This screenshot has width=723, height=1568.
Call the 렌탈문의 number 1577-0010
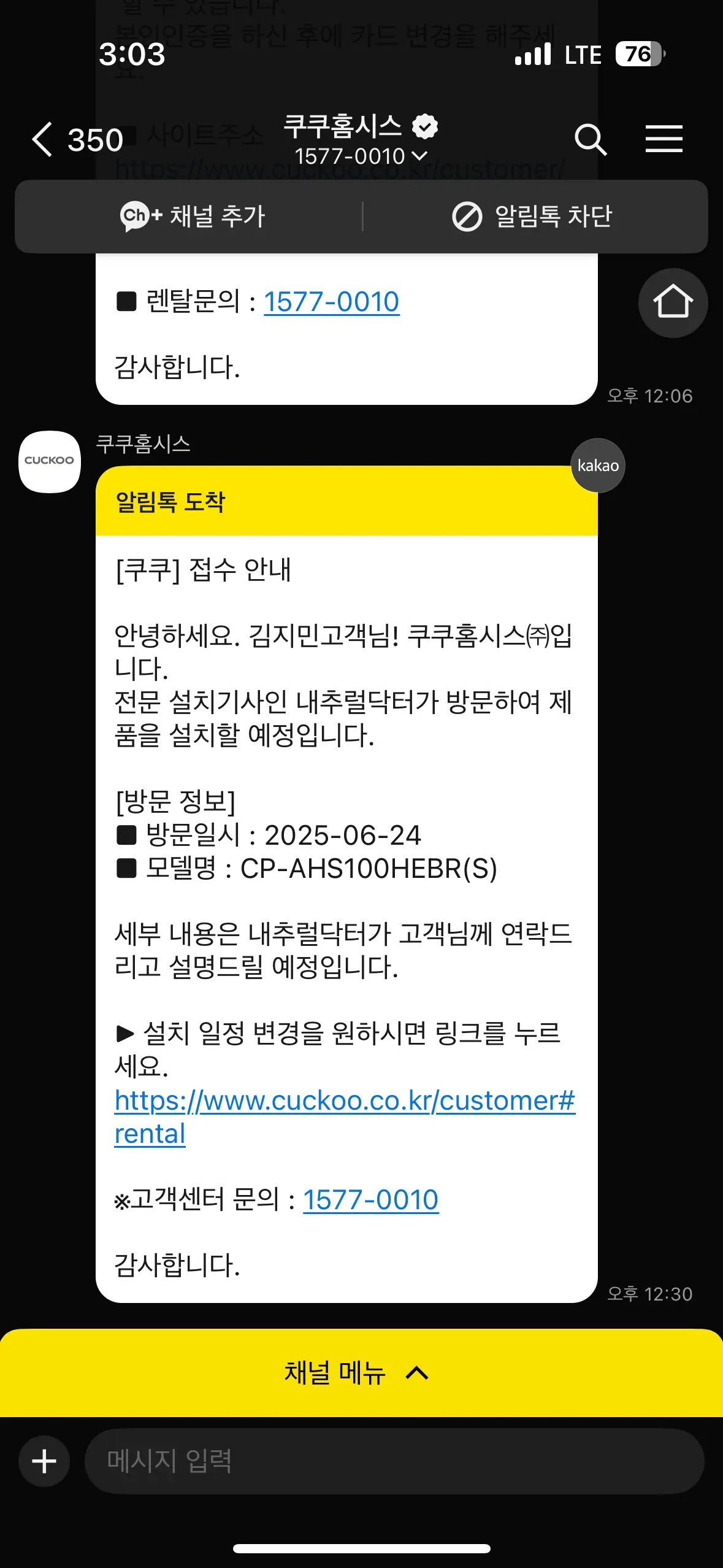(331, 302)
